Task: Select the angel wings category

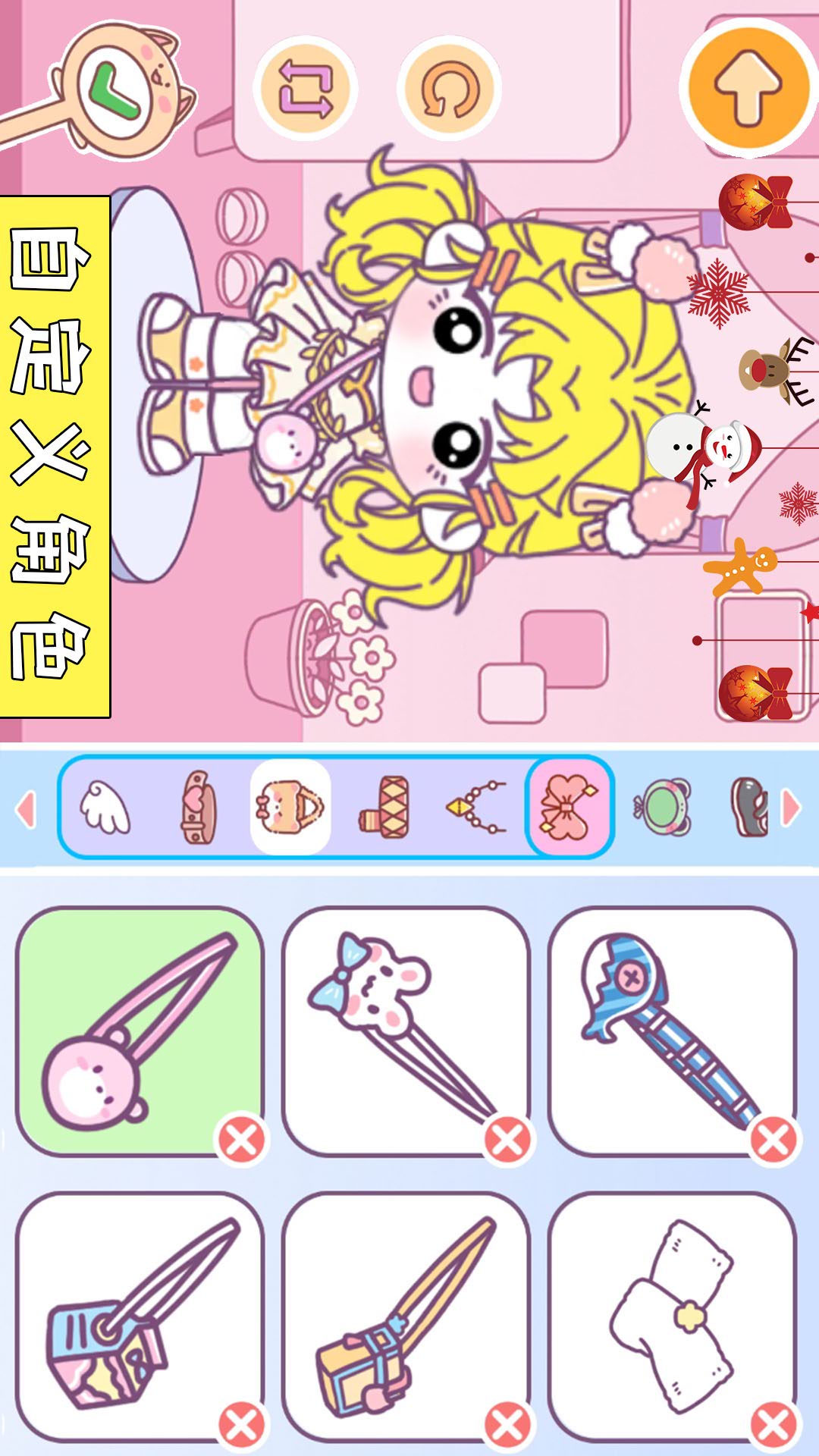Action: (105, 808)
